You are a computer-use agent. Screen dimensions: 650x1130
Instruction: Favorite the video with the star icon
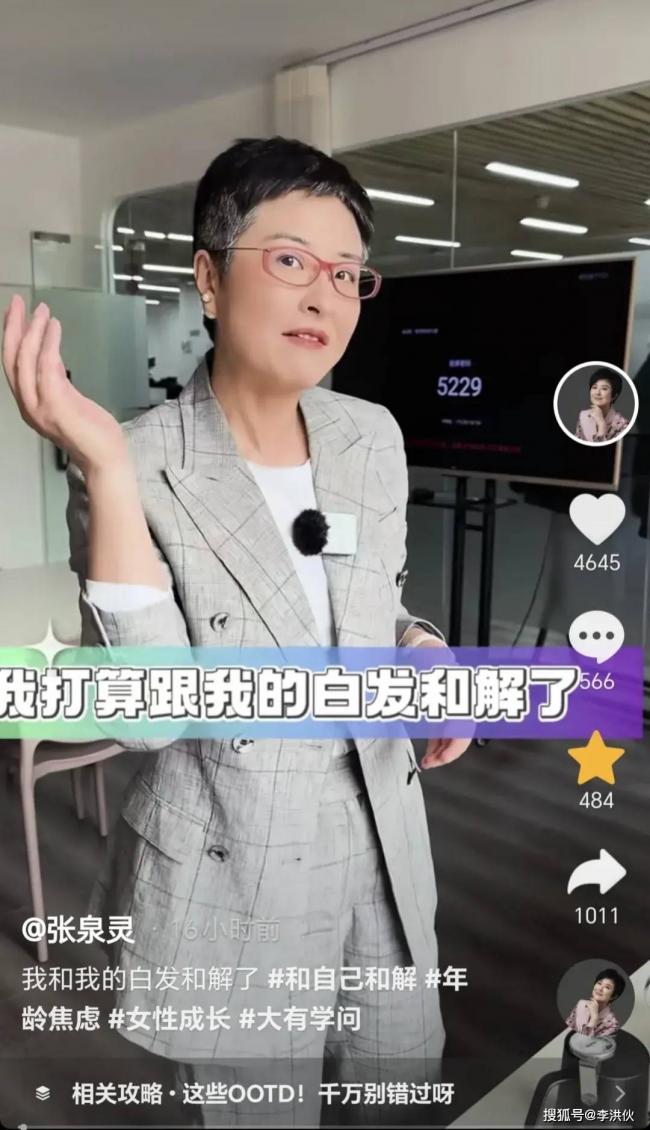click(x=596, y=757)
